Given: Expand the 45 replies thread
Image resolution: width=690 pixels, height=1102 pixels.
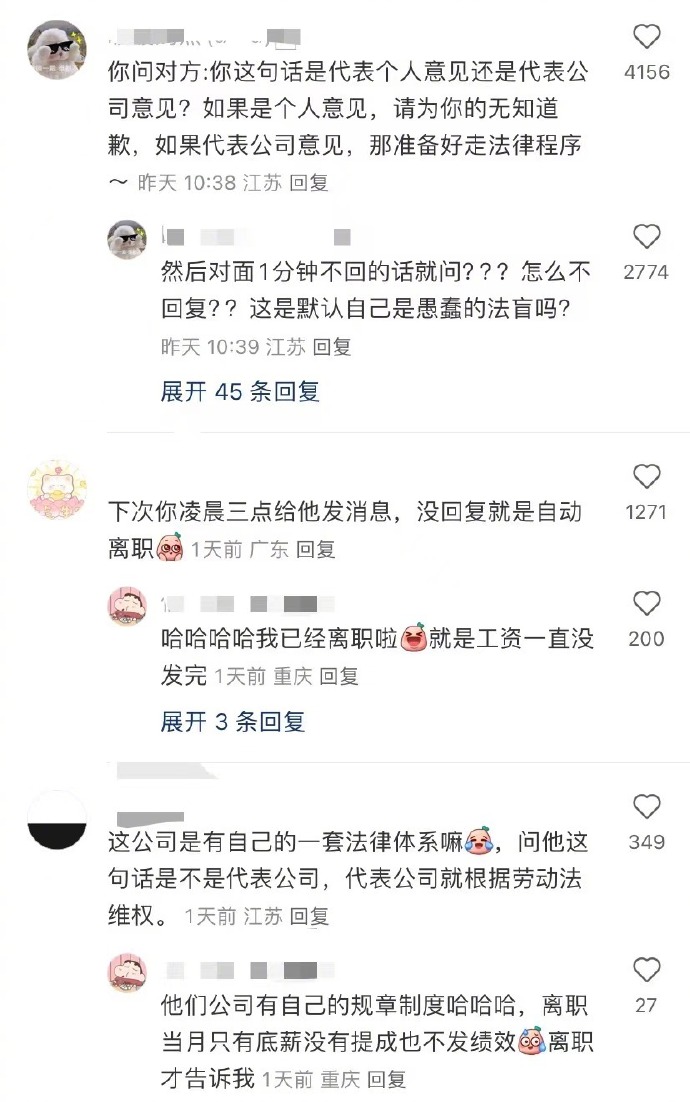Looking at the screenshot, I should [240, 391].
